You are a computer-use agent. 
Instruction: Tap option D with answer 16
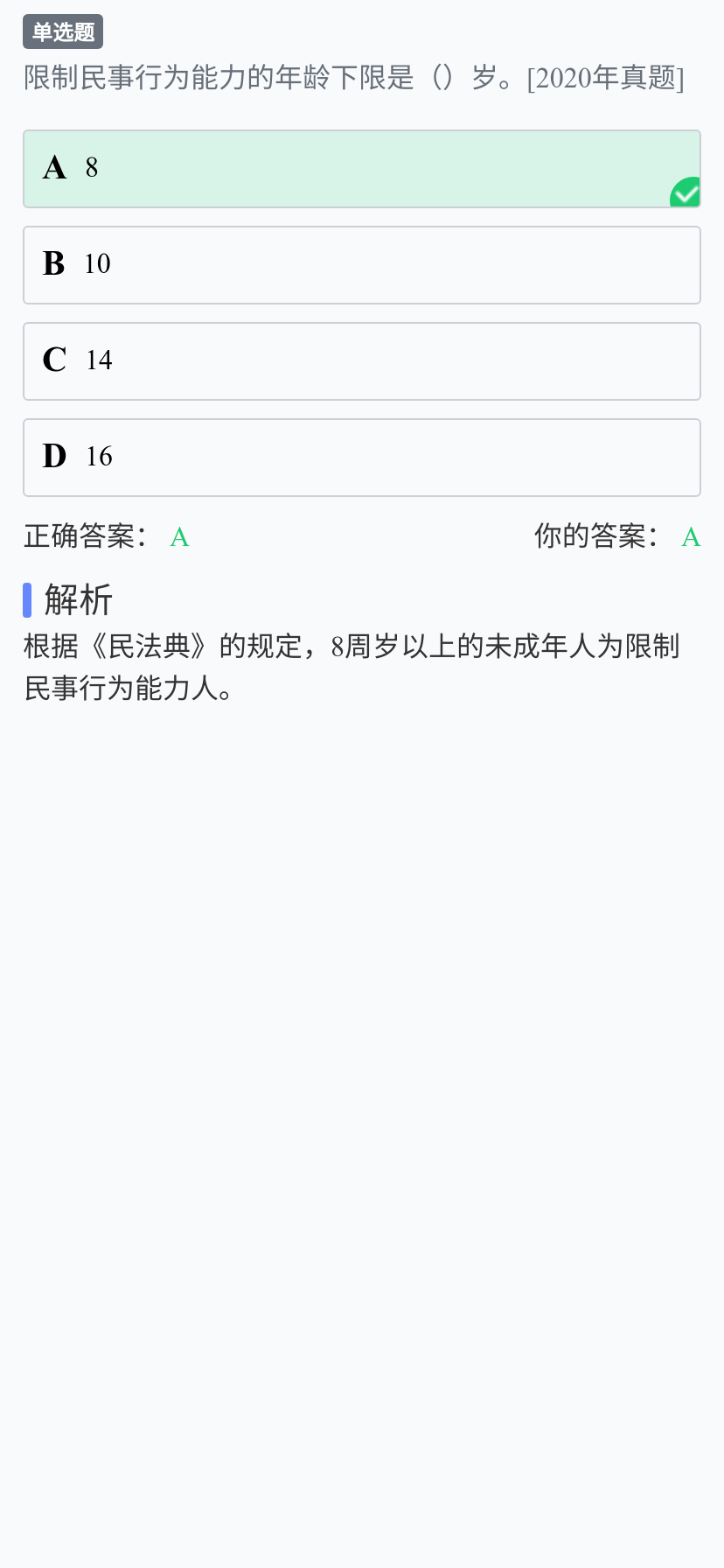point(362,458)
